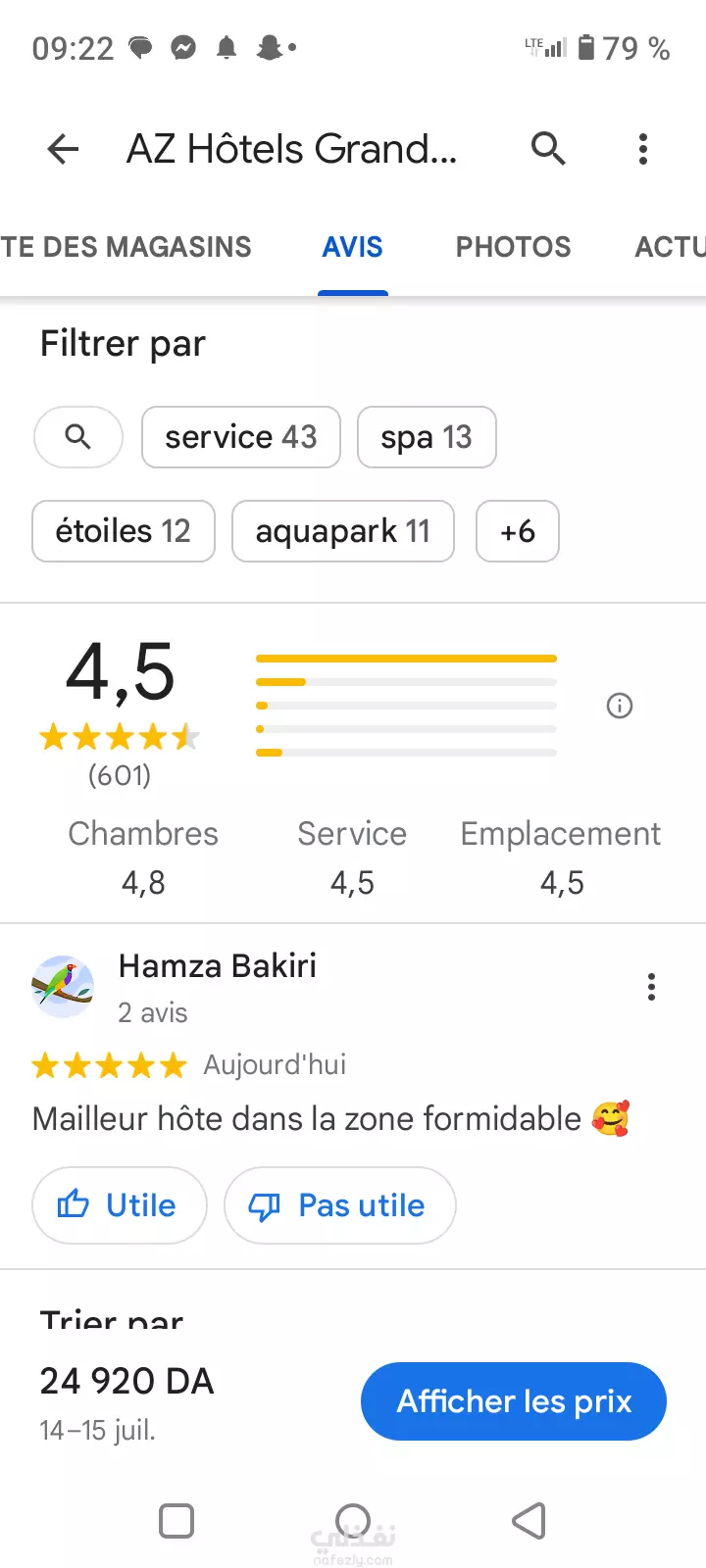Open options for Hamza Bakiri's review
The image size is (706, 1568).
pyautogui.click(x=651, y=987)
